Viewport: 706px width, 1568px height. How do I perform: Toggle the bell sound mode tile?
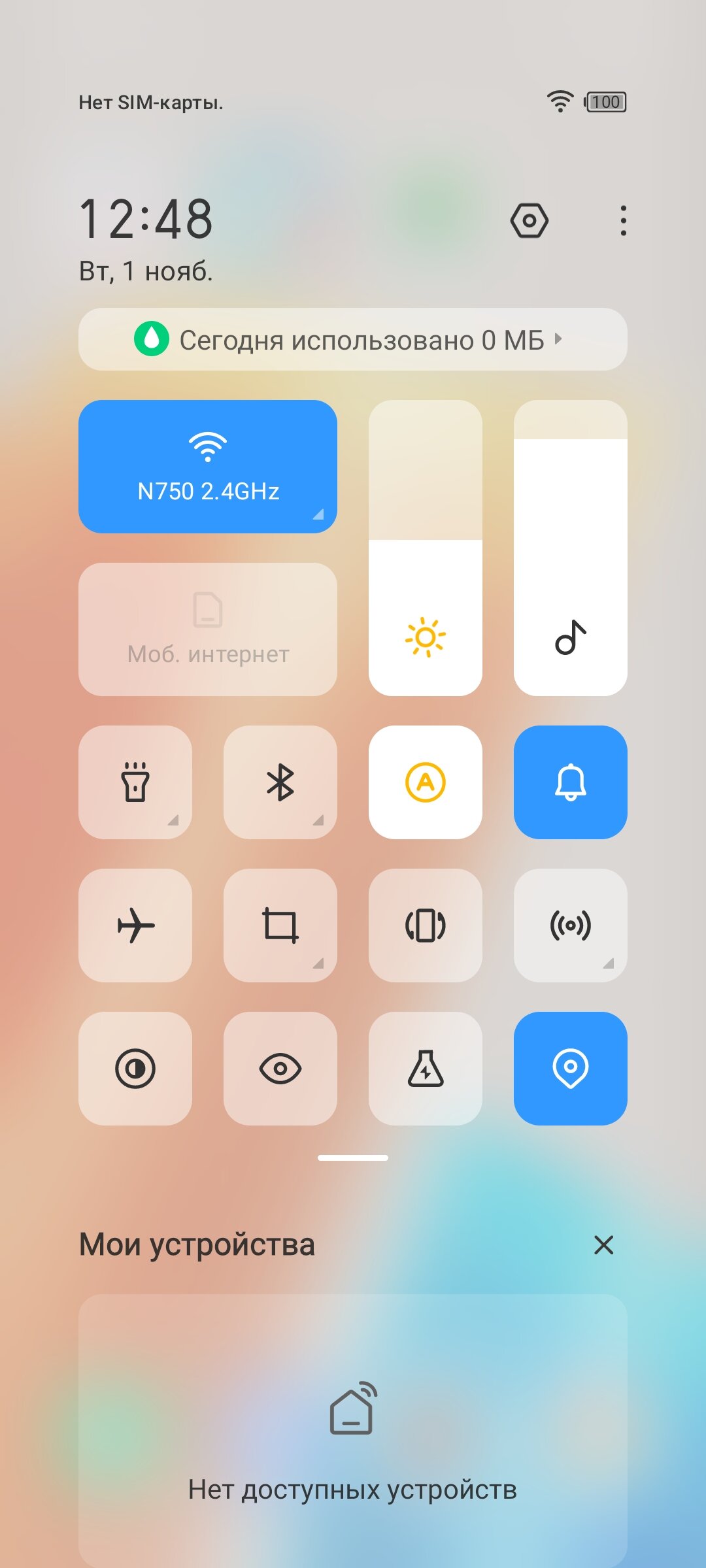[x=571, y=782]
